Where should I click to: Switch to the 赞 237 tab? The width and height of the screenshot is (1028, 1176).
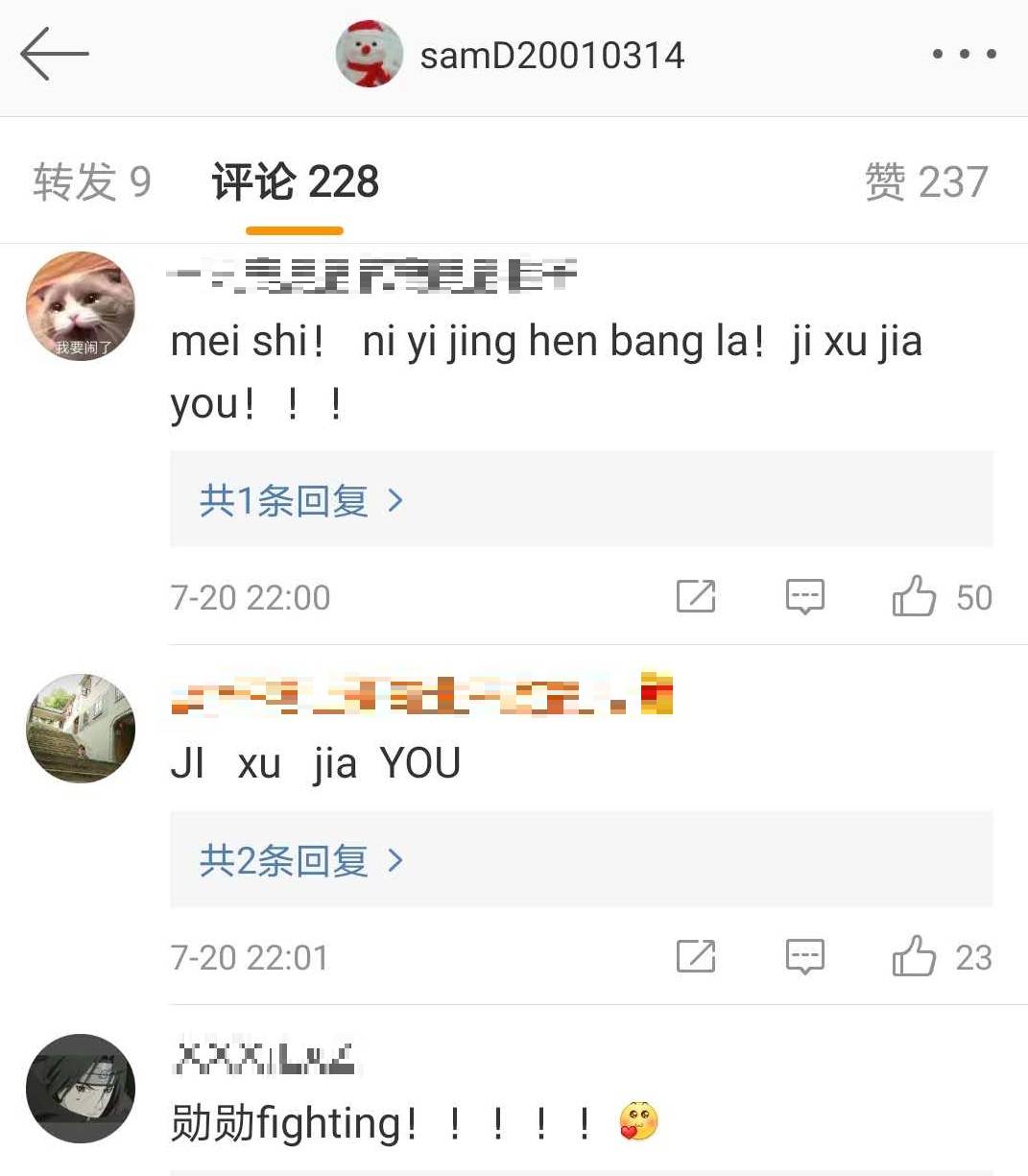coord(925,181)
